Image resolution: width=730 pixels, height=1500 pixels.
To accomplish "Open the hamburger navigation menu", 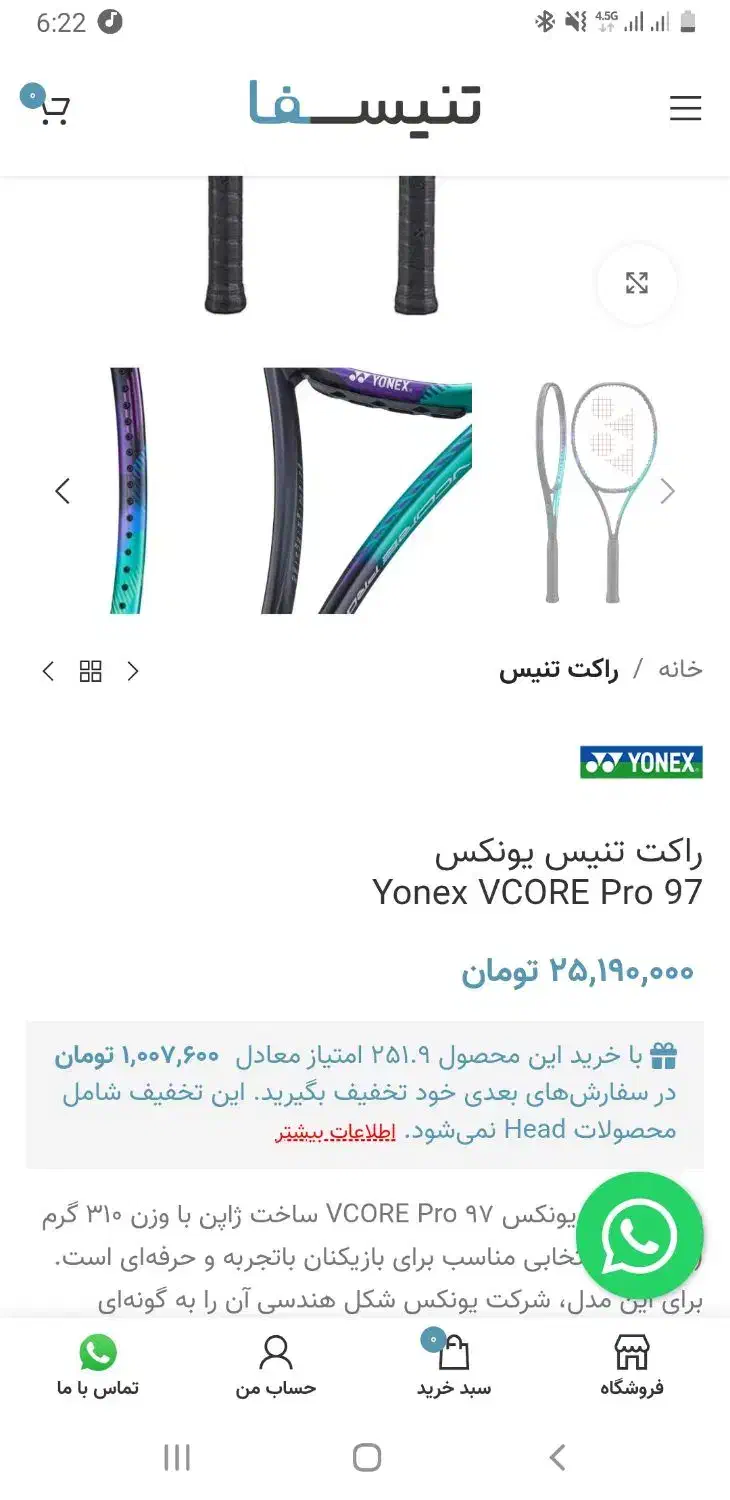I will click(x=686, y=108).
